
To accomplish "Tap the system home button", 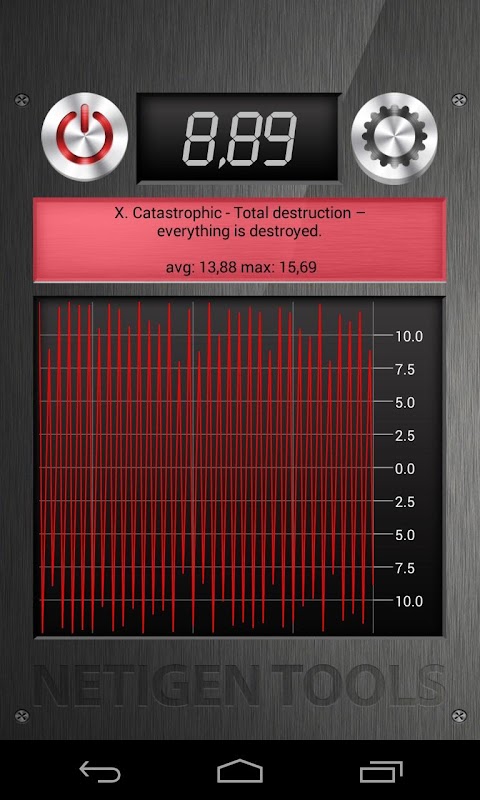I will pos(240,770).
